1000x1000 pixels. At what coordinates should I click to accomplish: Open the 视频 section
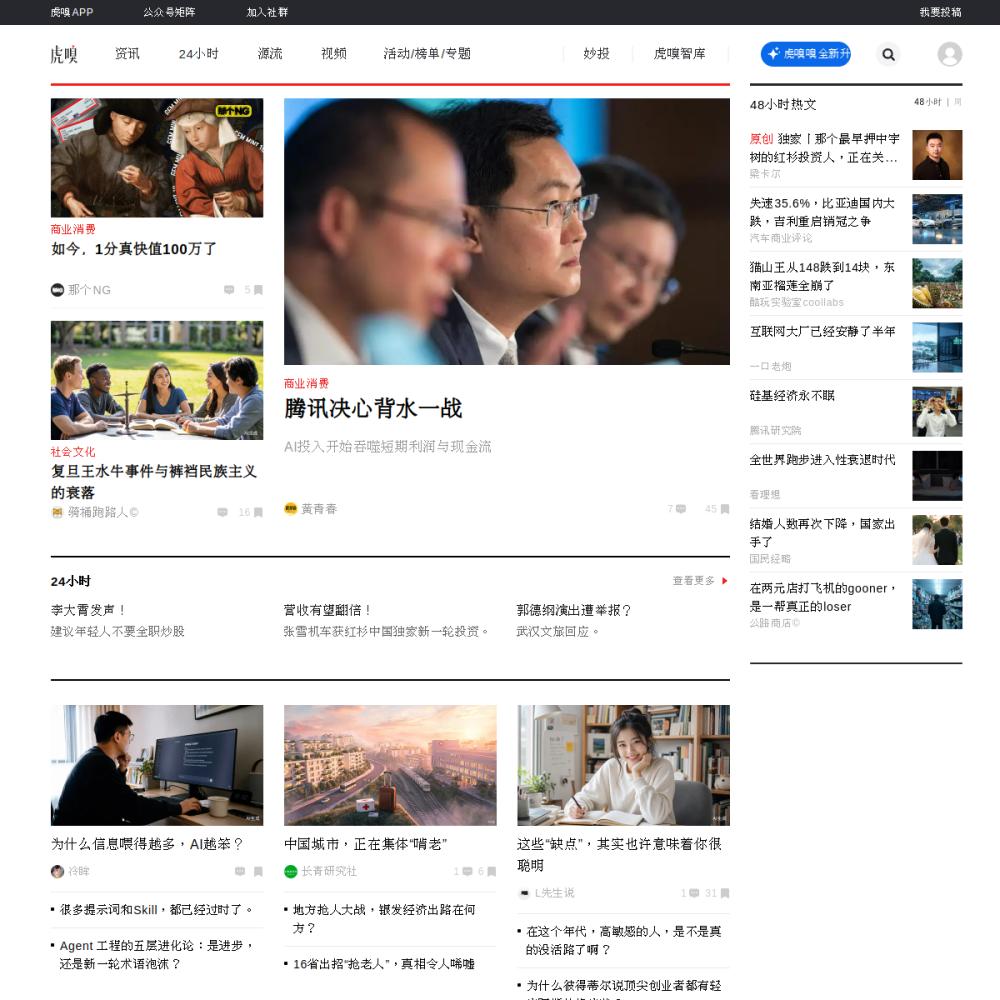point(334,54)
